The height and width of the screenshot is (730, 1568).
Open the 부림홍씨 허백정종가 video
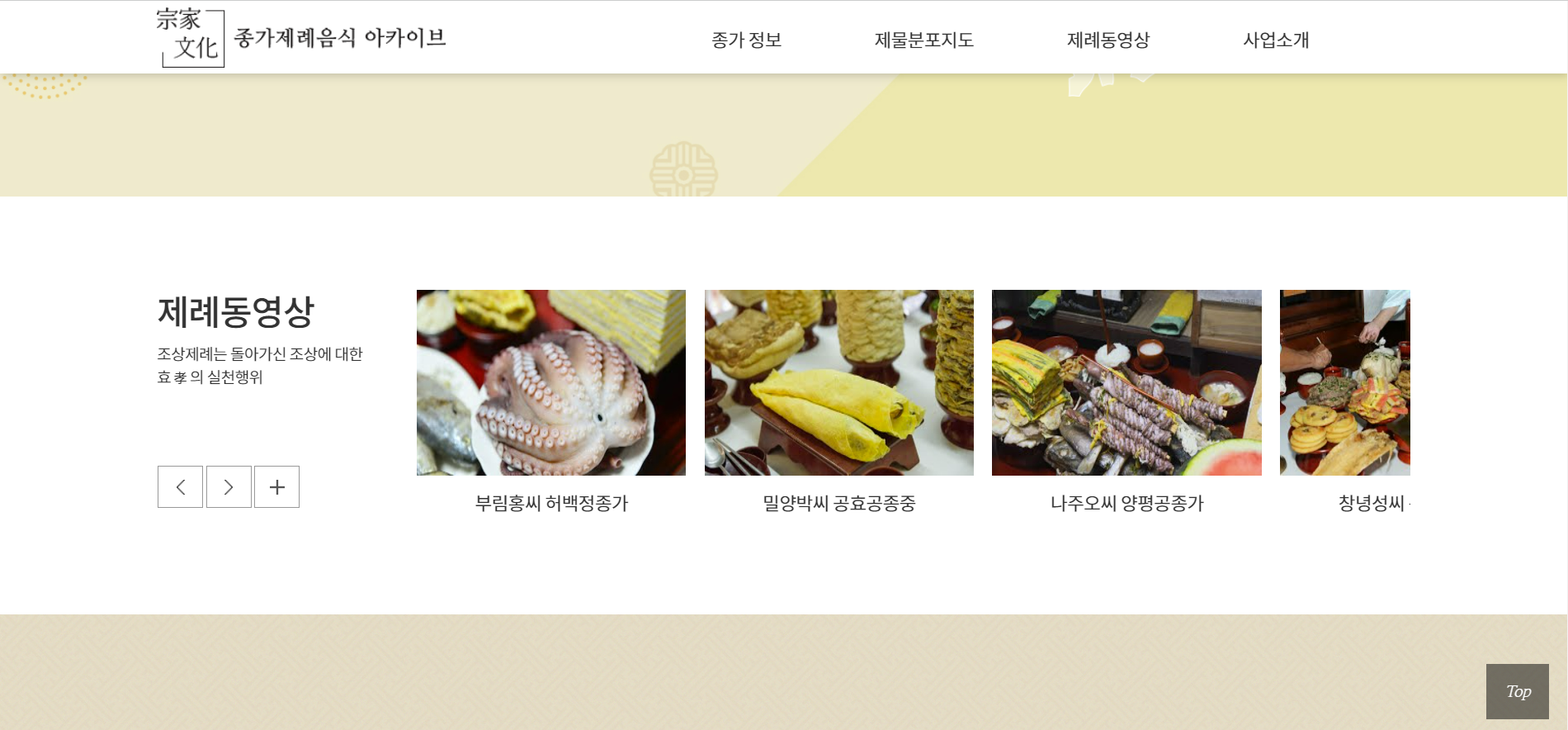click(x=550, y=383)
